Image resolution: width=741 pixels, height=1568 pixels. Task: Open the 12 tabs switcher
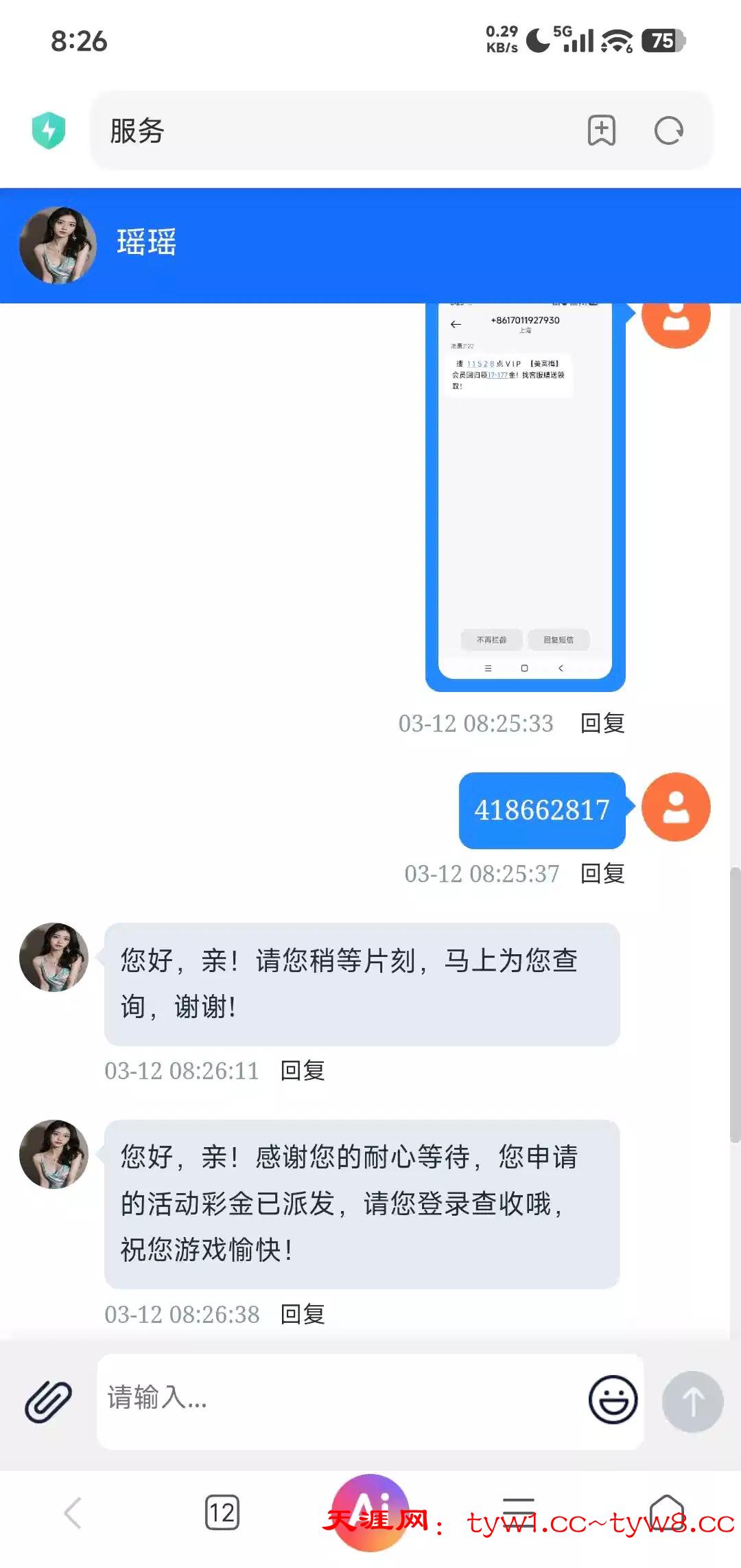pyautogui.click(x=222, y=1513)
